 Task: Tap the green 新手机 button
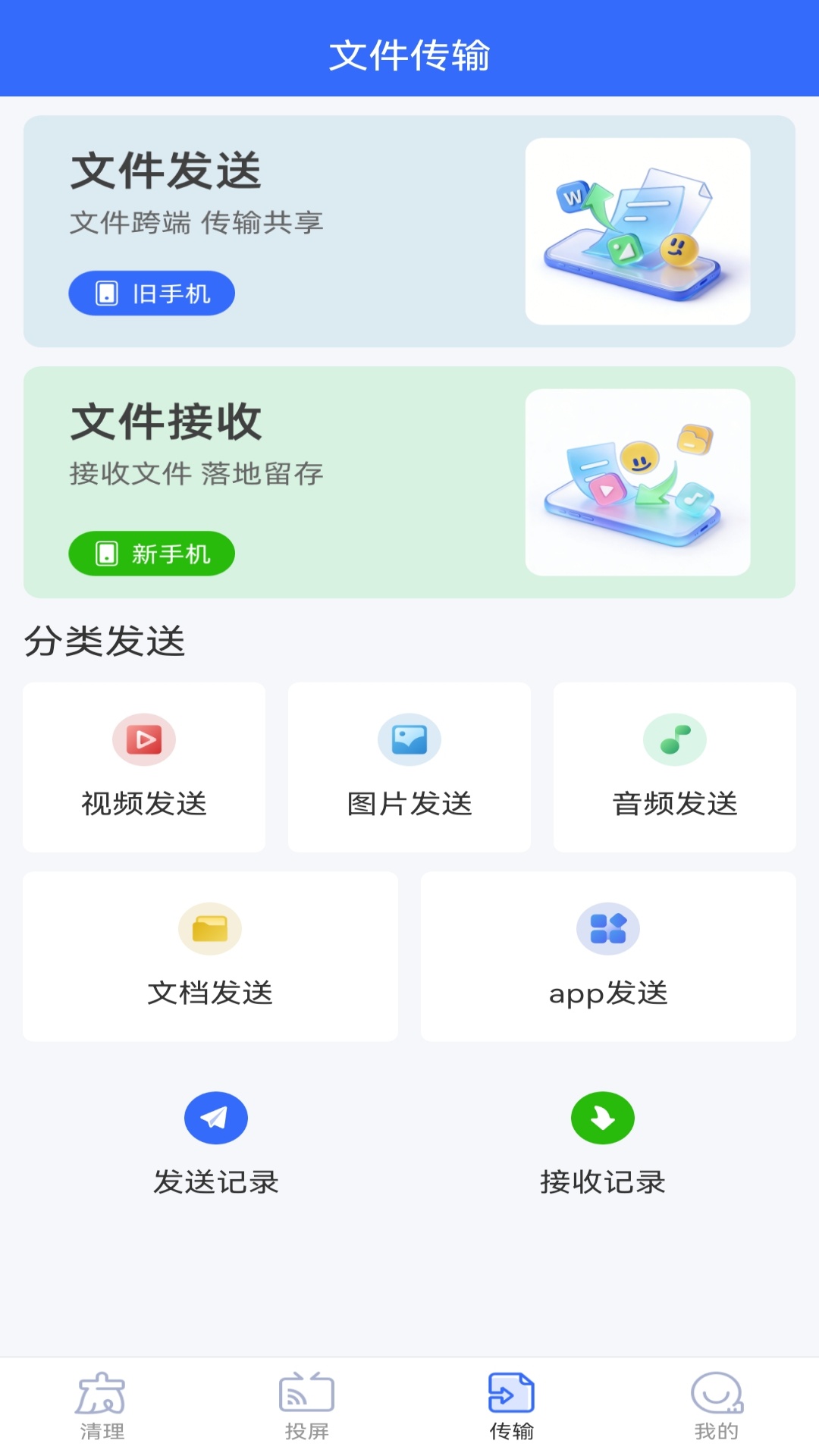point(150,554)
